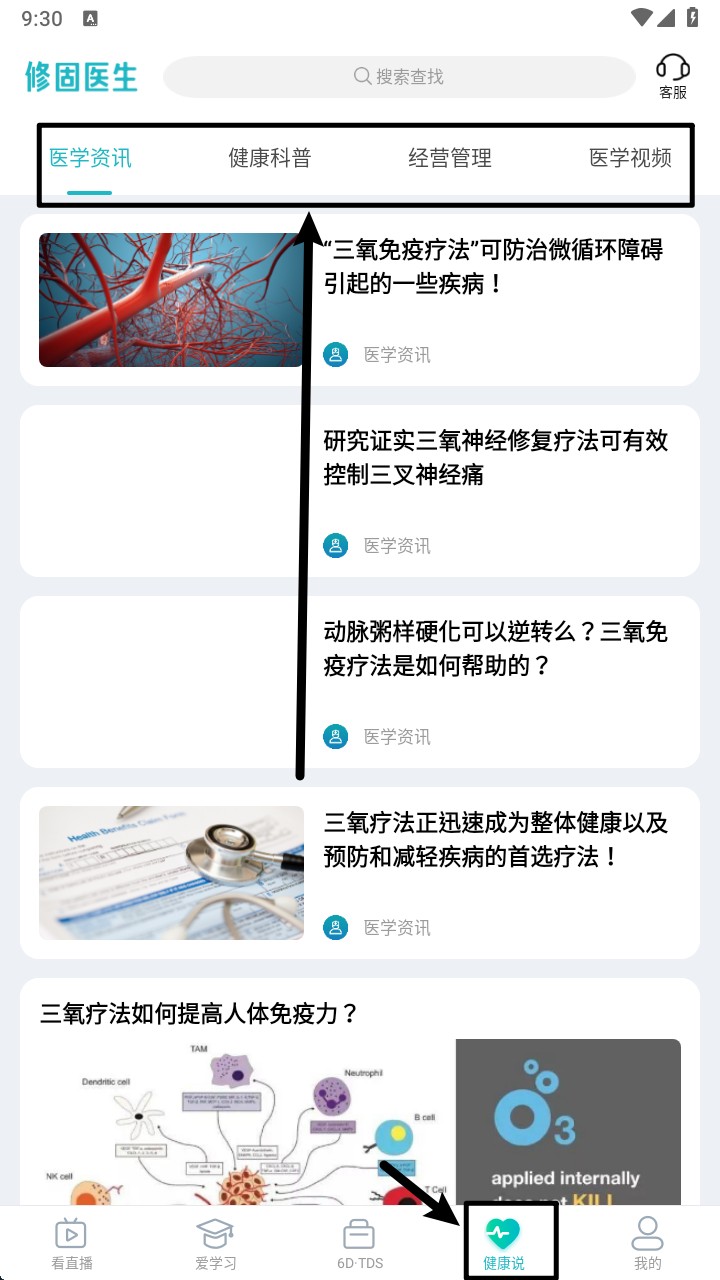Open 客服 customer service
Screen dimensions: 720x1280
click(673, 77)
